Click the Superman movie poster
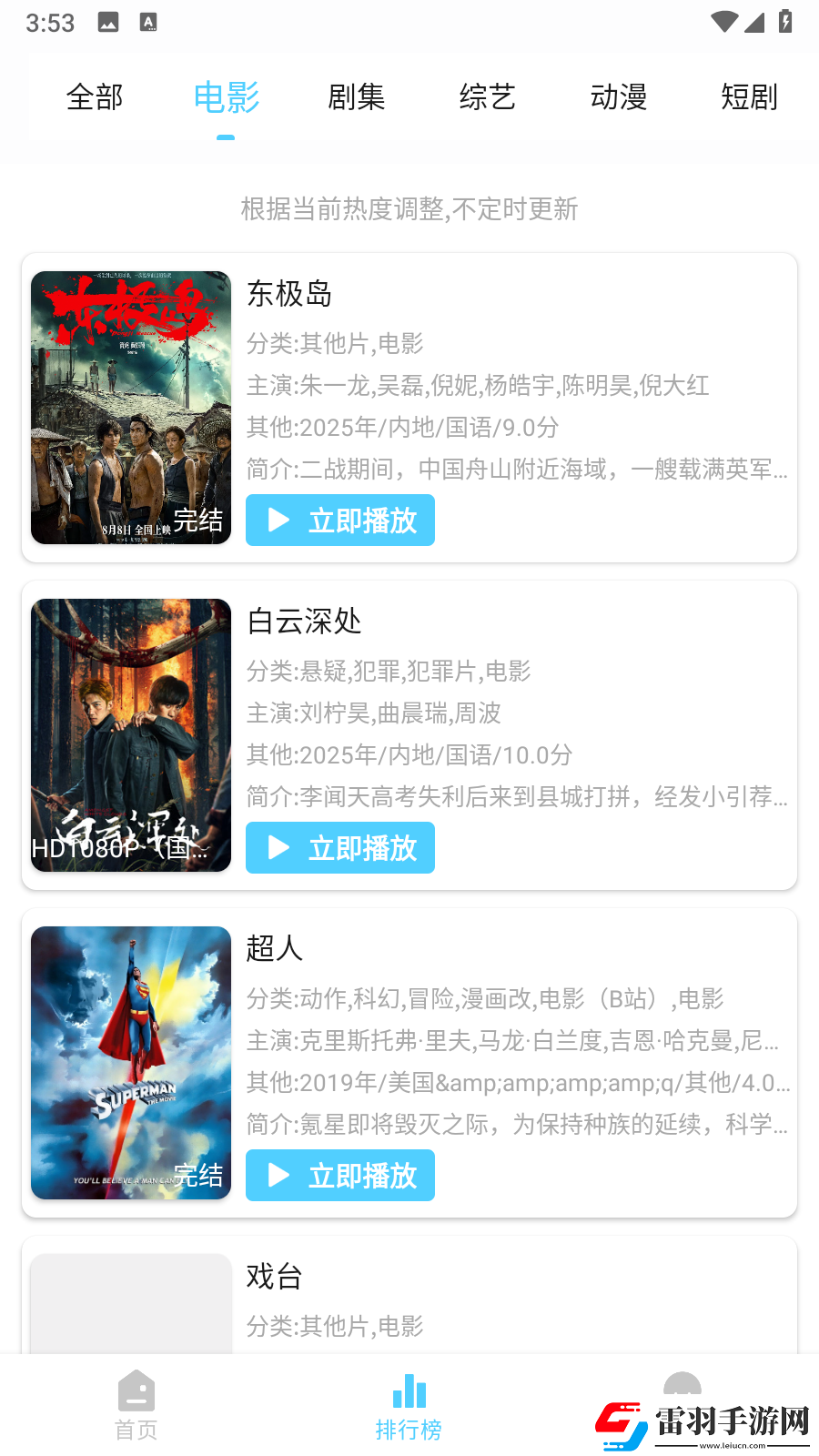The height and width of the screenshot is (1456, 819). pos(130,1062)
